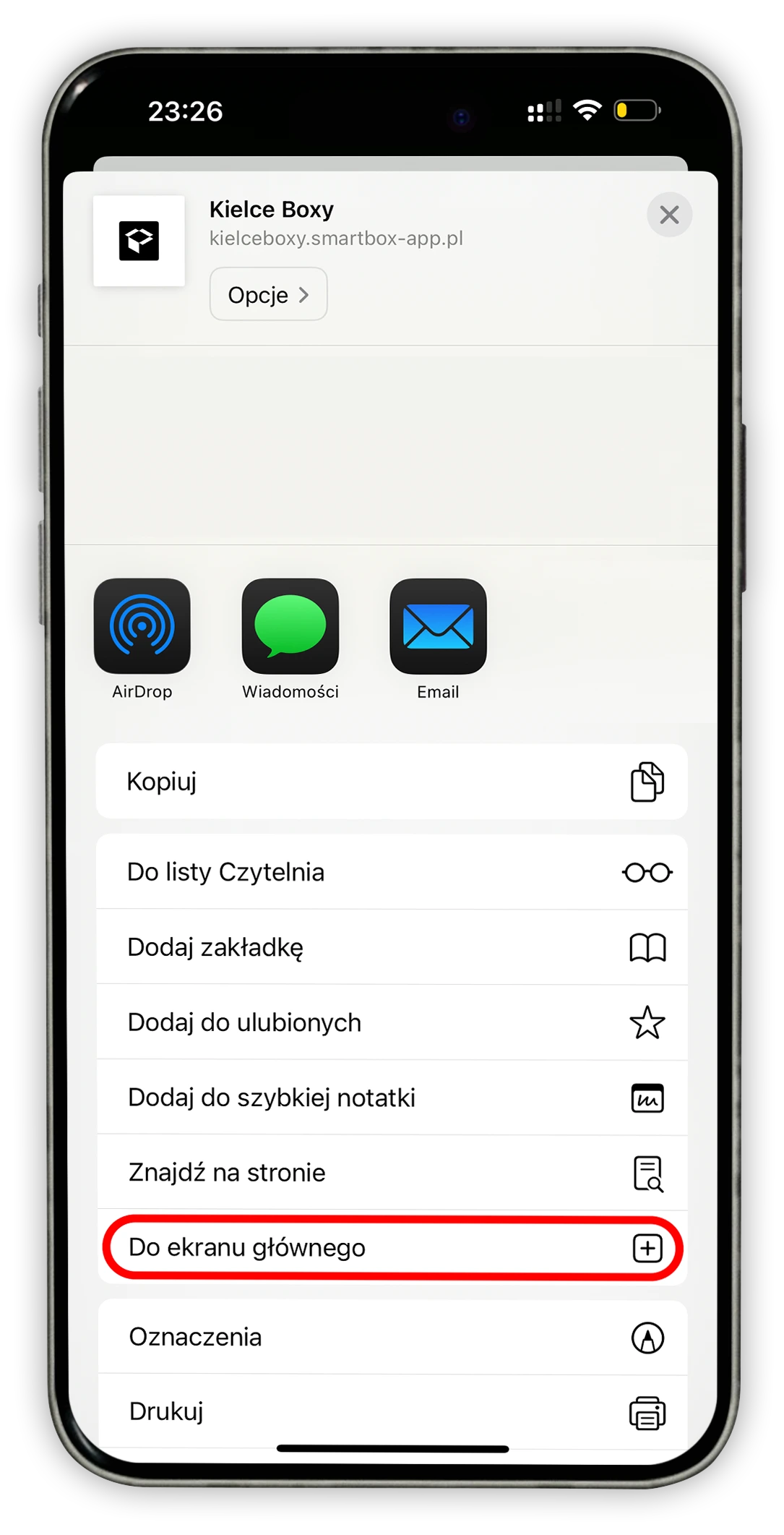Select Kopiuj to copy the link
This screenshot has width=784, height=1535.
pyautogui.click(x=391, y=782)
